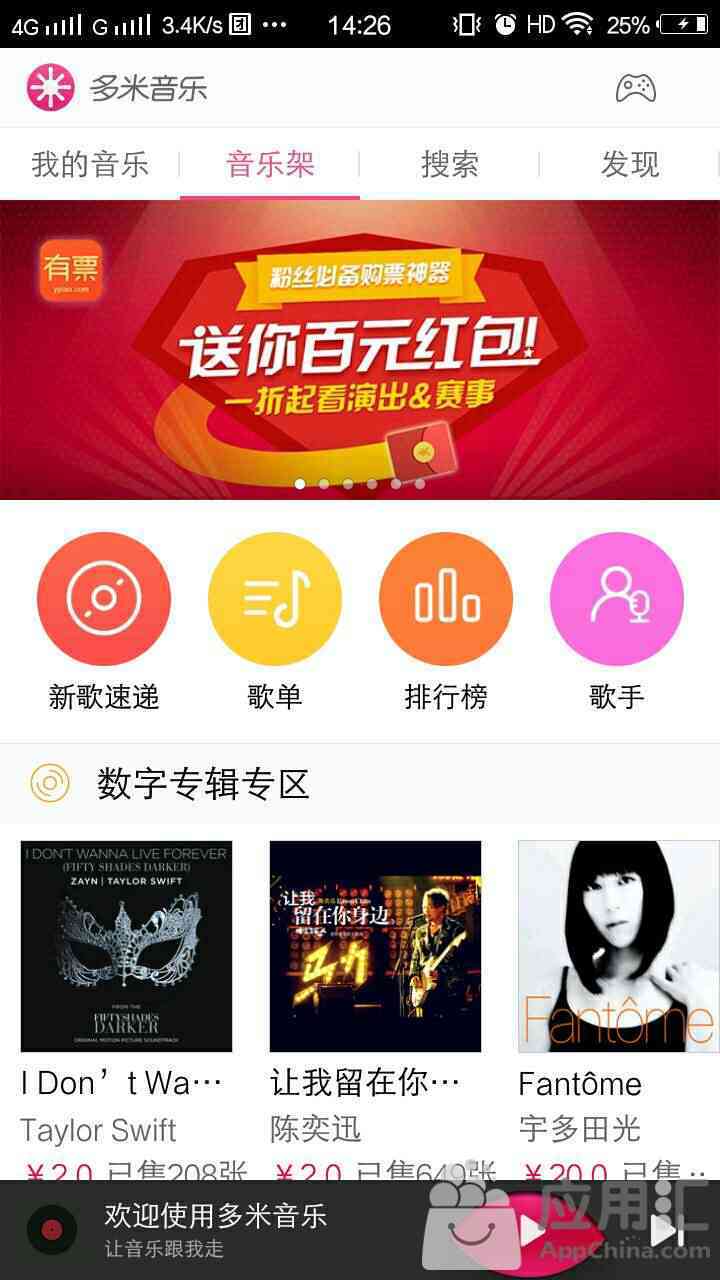The width and height of the screenshot is (720, 1280).
Task: Open the Fantôme album by 宇多田光
Action: click(618, 946)
